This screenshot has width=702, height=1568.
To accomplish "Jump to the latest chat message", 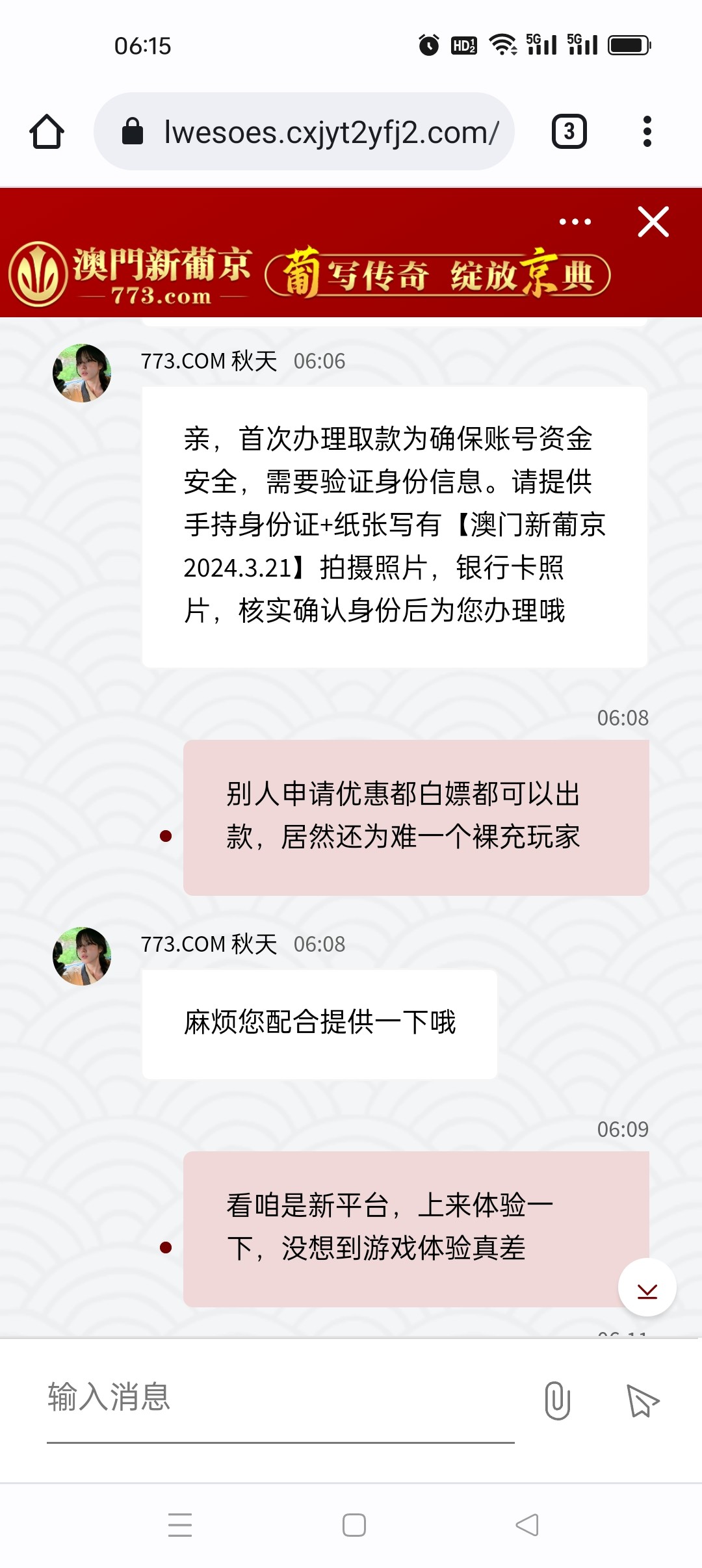I will (647, 1287).
